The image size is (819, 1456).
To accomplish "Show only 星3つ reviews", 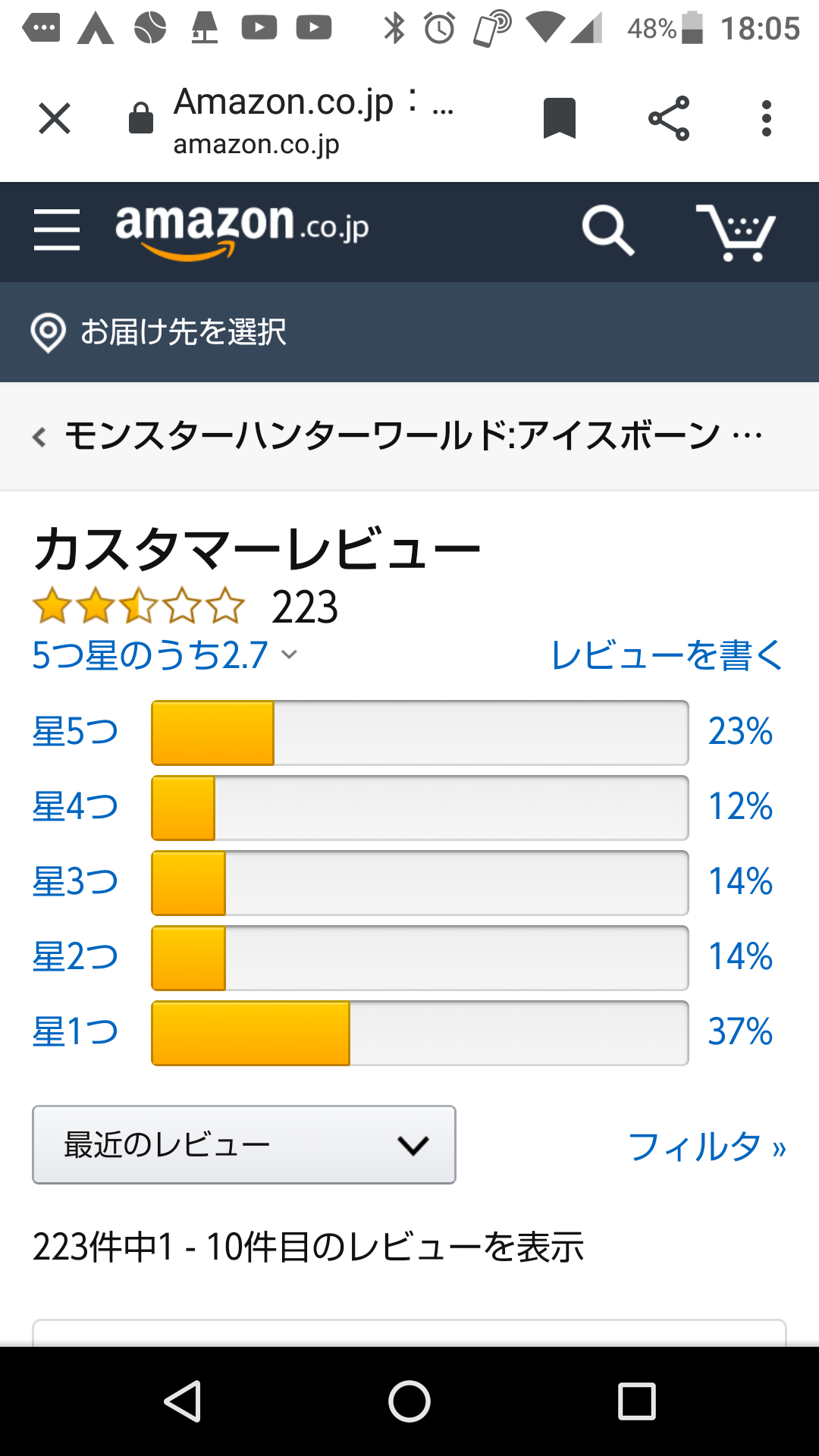I will pos(402,883).
